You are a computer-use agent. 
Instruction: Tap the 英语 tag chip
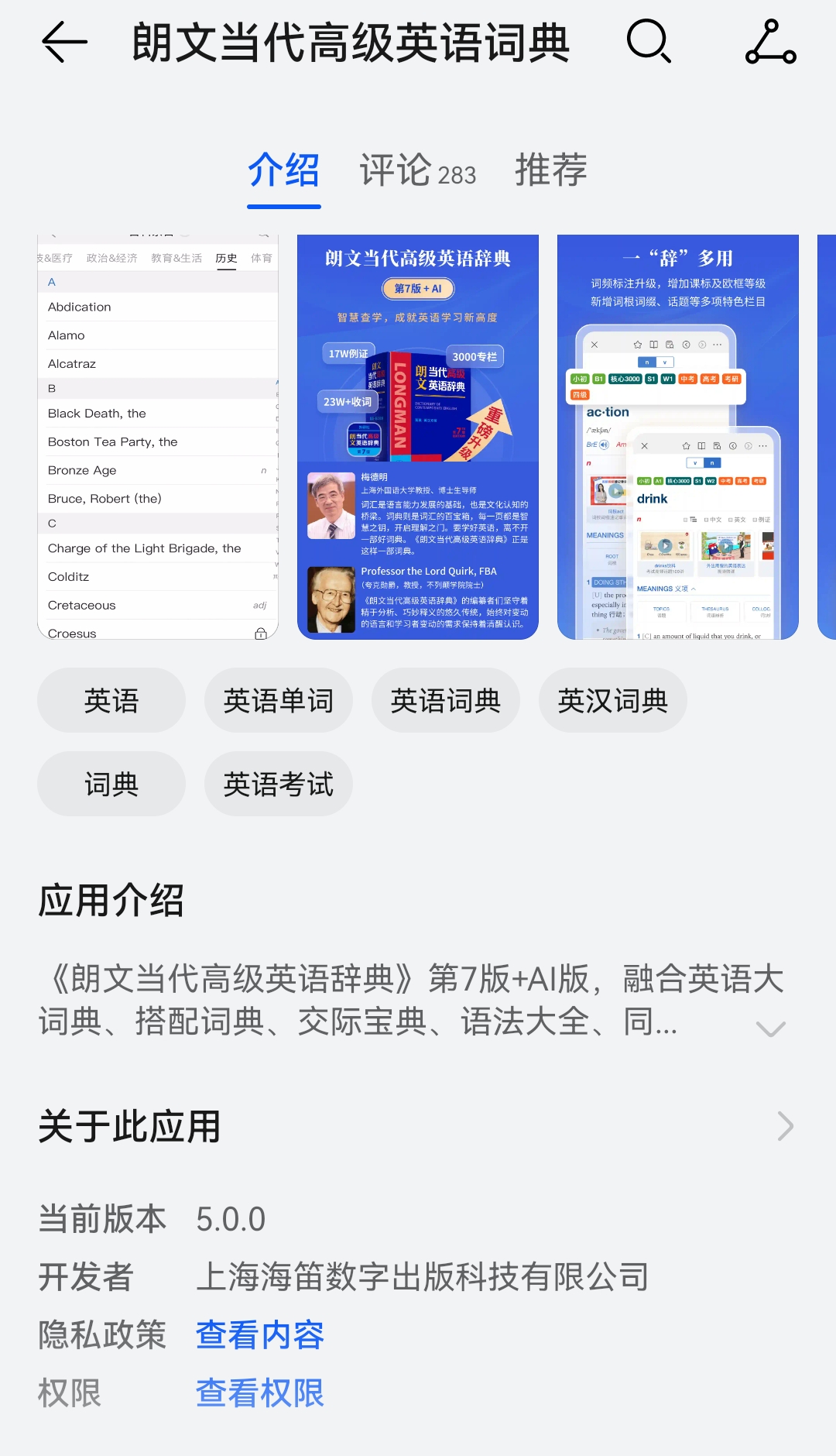(x=111, y=700)
